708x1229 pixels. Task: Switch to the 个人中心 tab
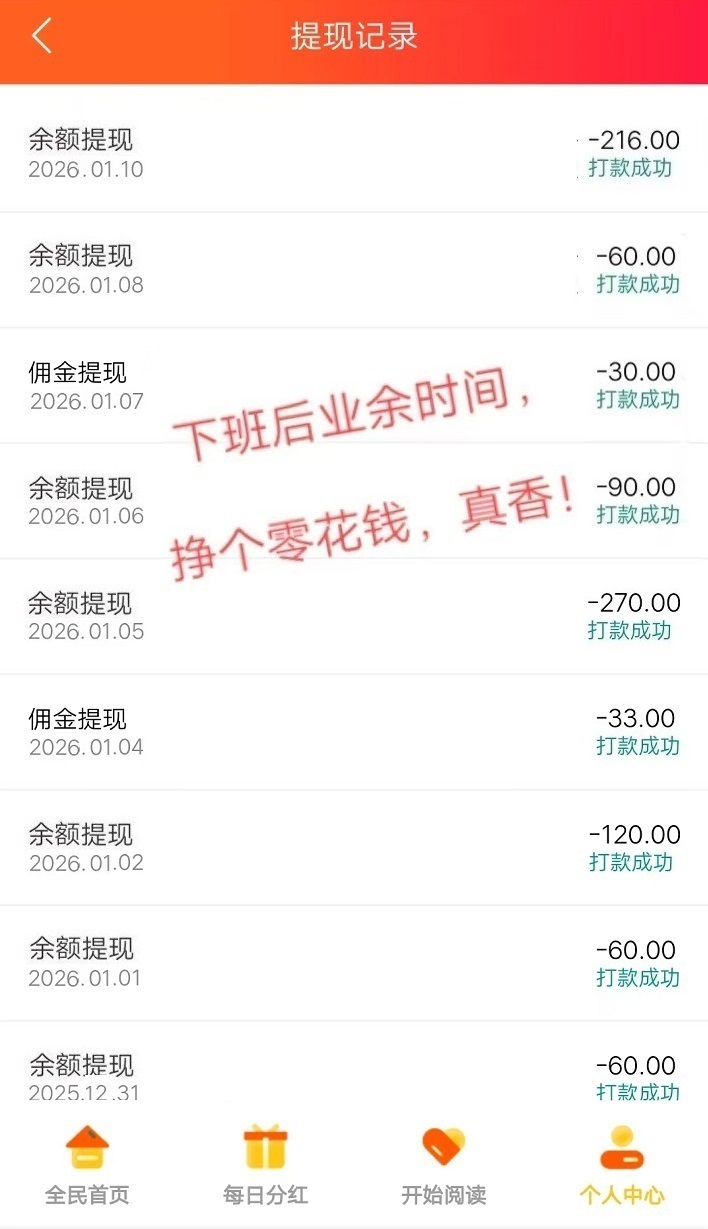pos(621,1165)
